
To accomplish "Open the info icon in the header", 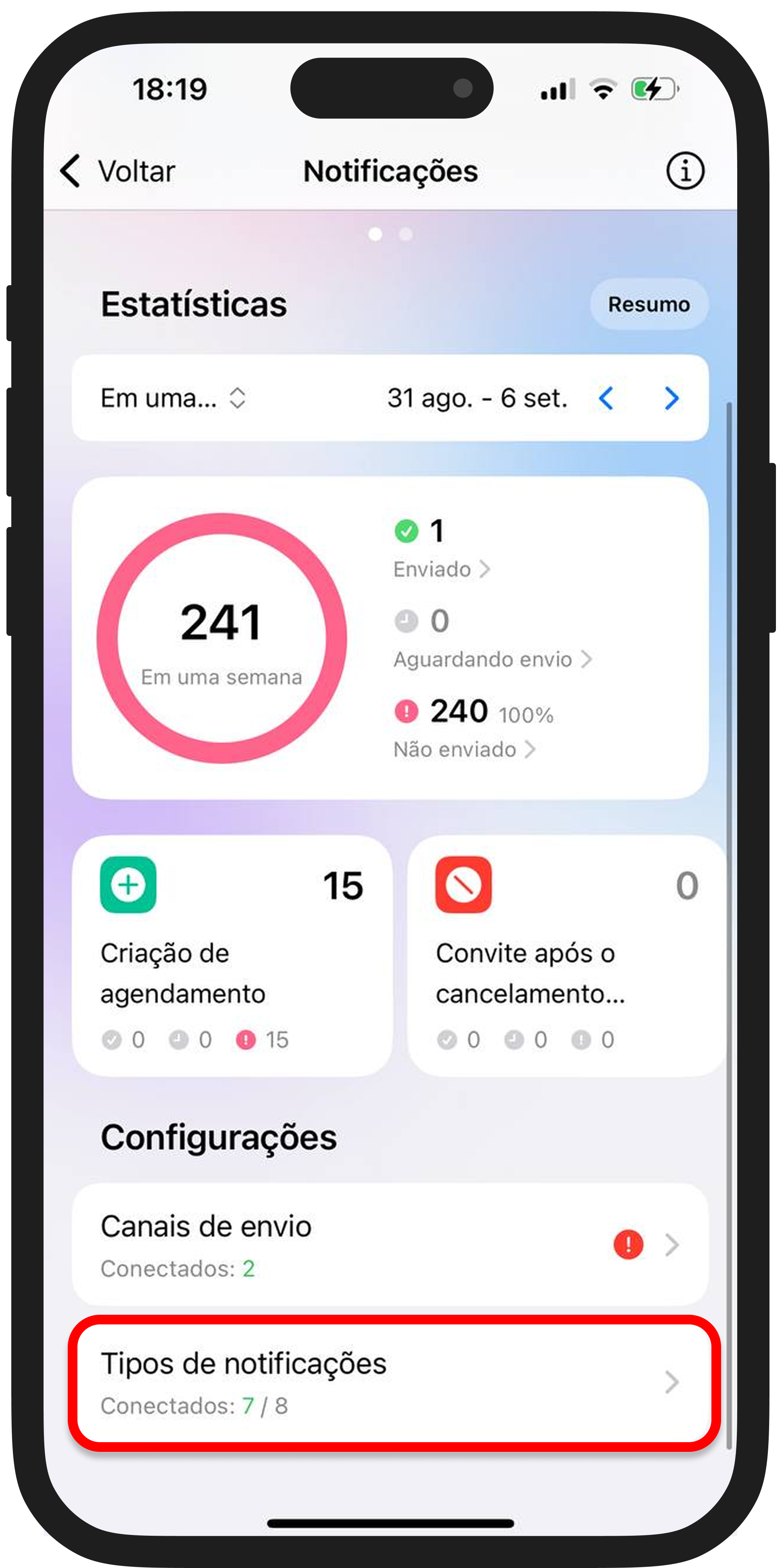I will 685,171.
